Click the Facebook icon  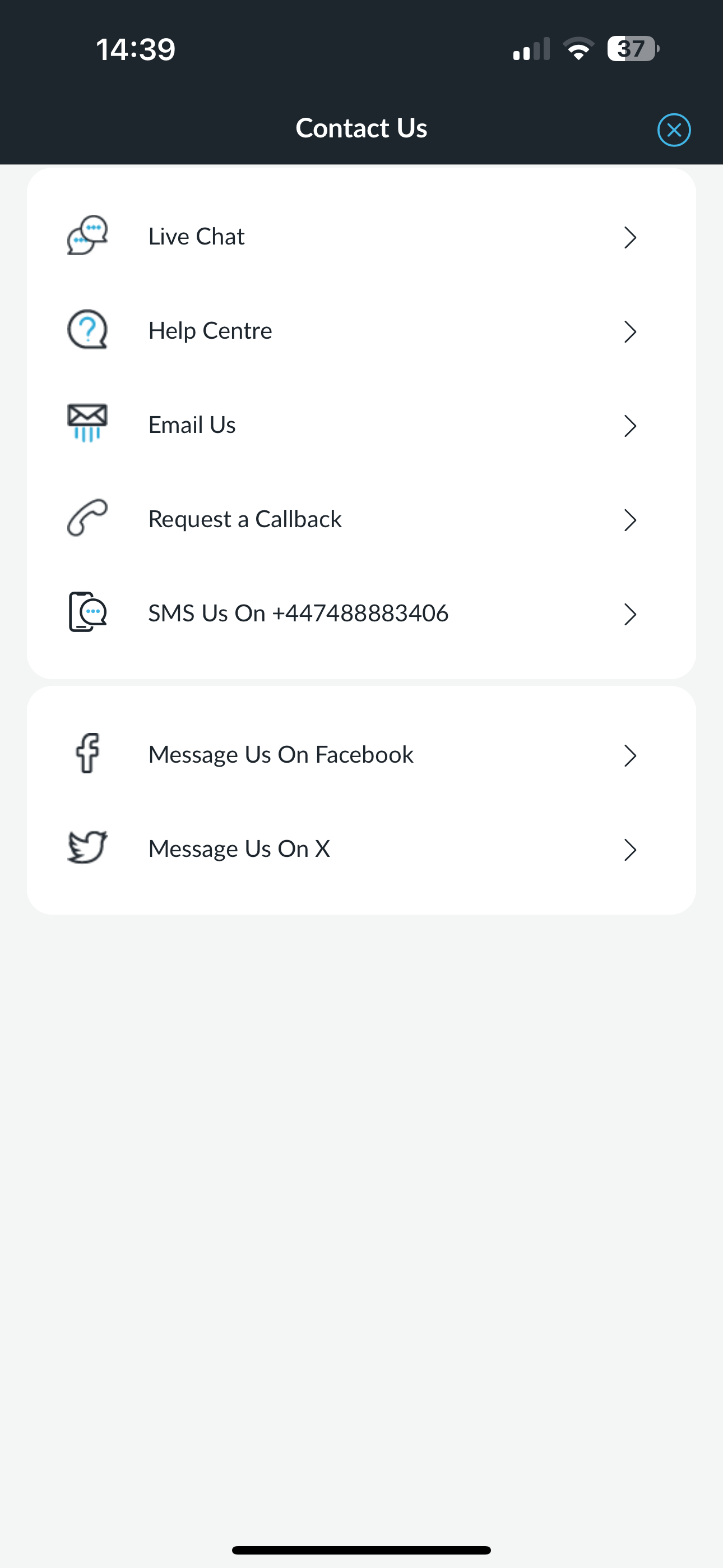coord(86,754)
